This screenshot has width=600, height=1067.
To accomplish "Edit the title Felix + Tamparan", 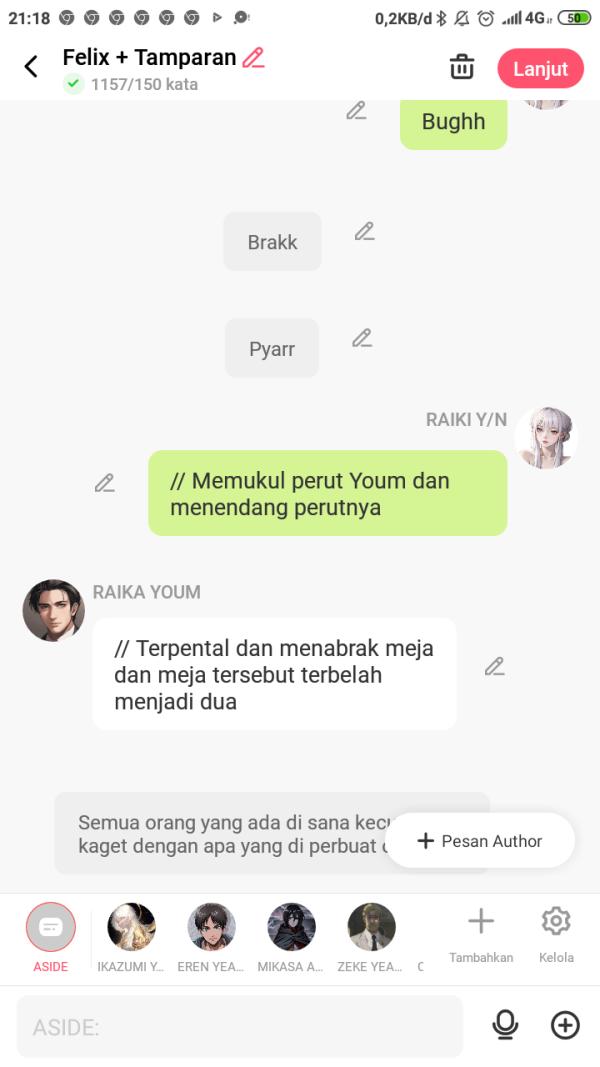I will [254, 58].
